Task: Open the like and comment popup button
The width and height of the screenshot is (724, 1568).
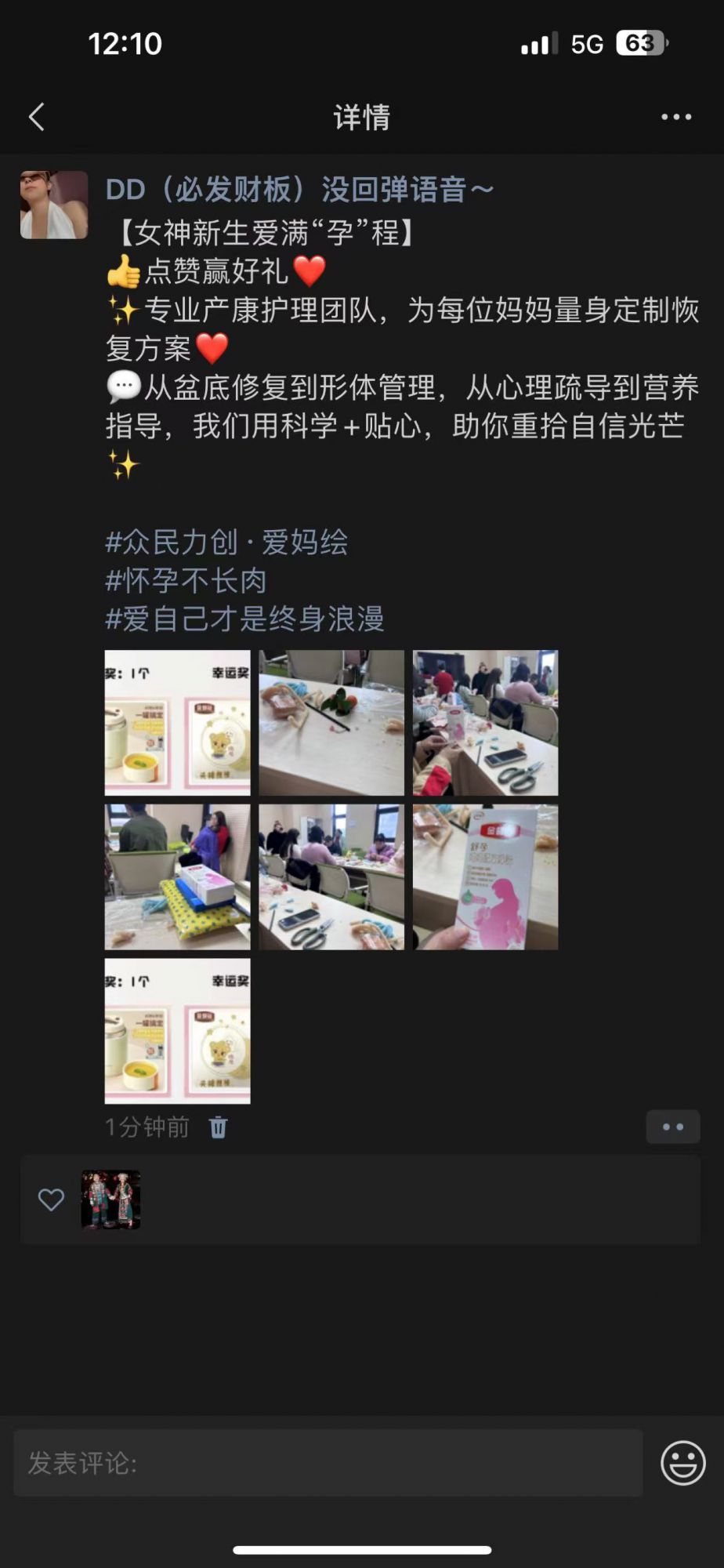Action: 672,1127
